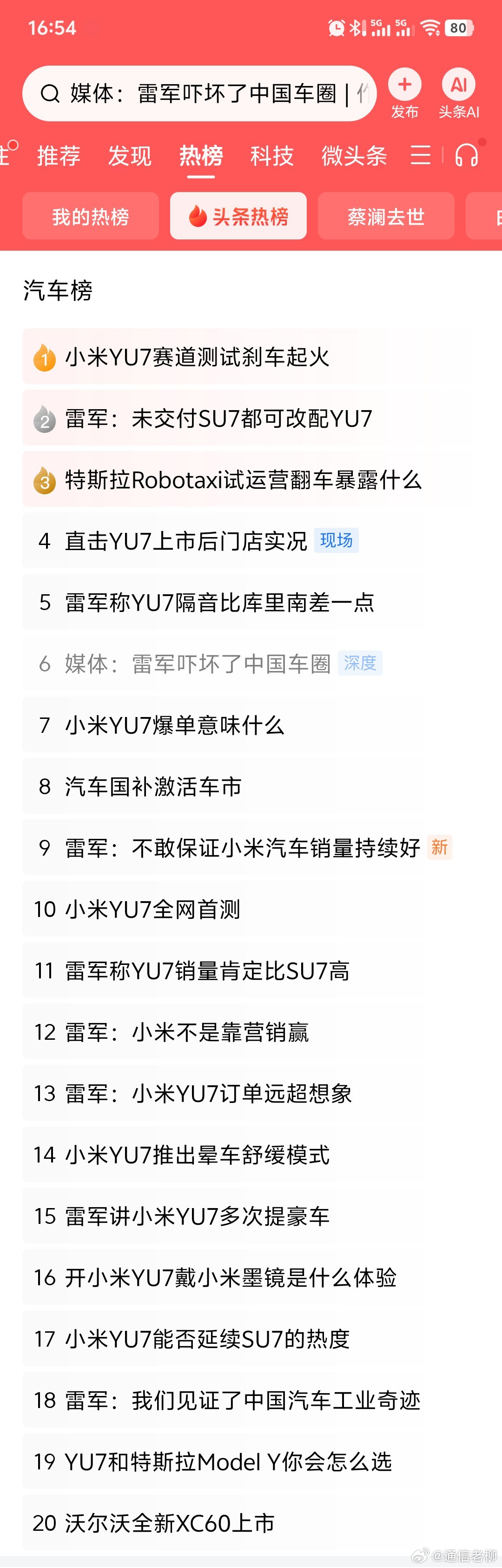Select the 我的热榜 chip

(x=91, y=216)
